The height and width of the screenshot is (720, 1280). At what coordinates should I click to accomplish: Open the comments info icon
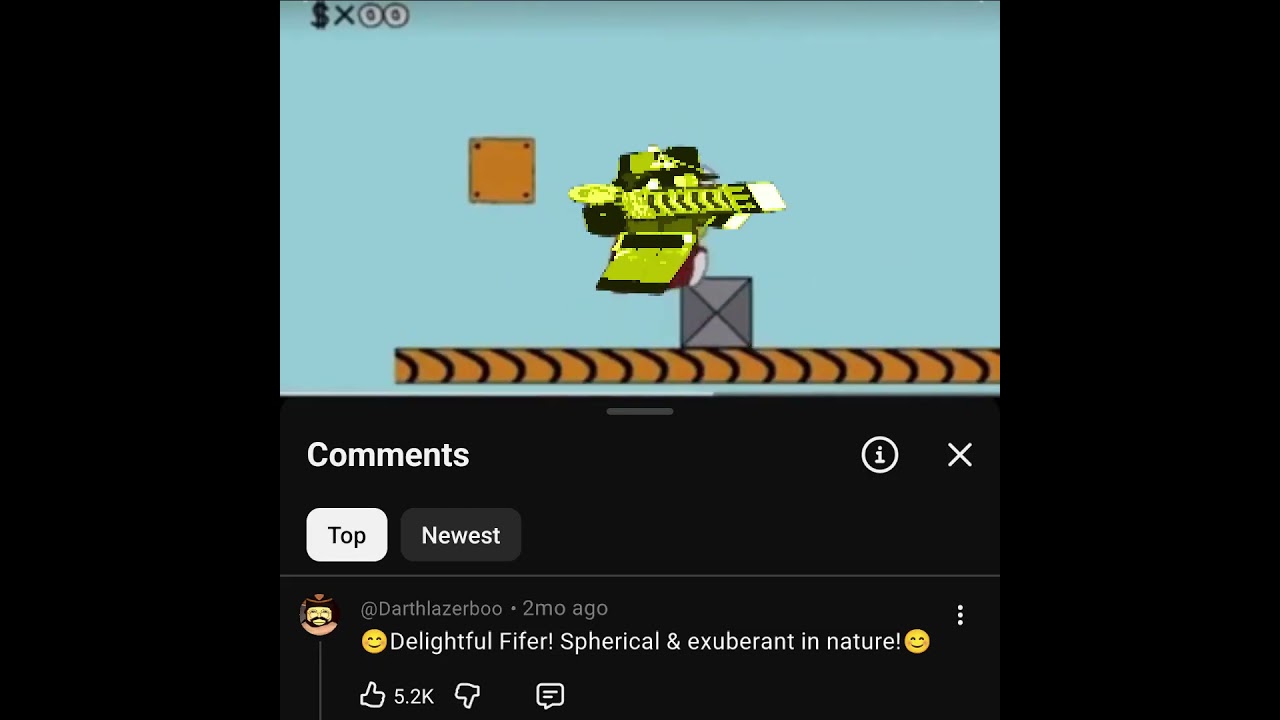(x=880, y=455)
